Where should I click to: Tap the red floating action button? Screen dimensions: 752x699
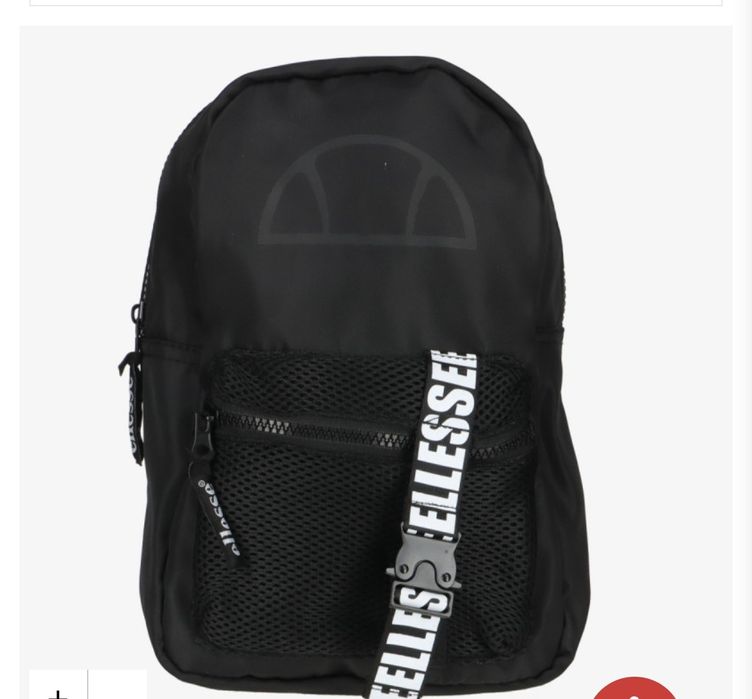click(634, 690)
